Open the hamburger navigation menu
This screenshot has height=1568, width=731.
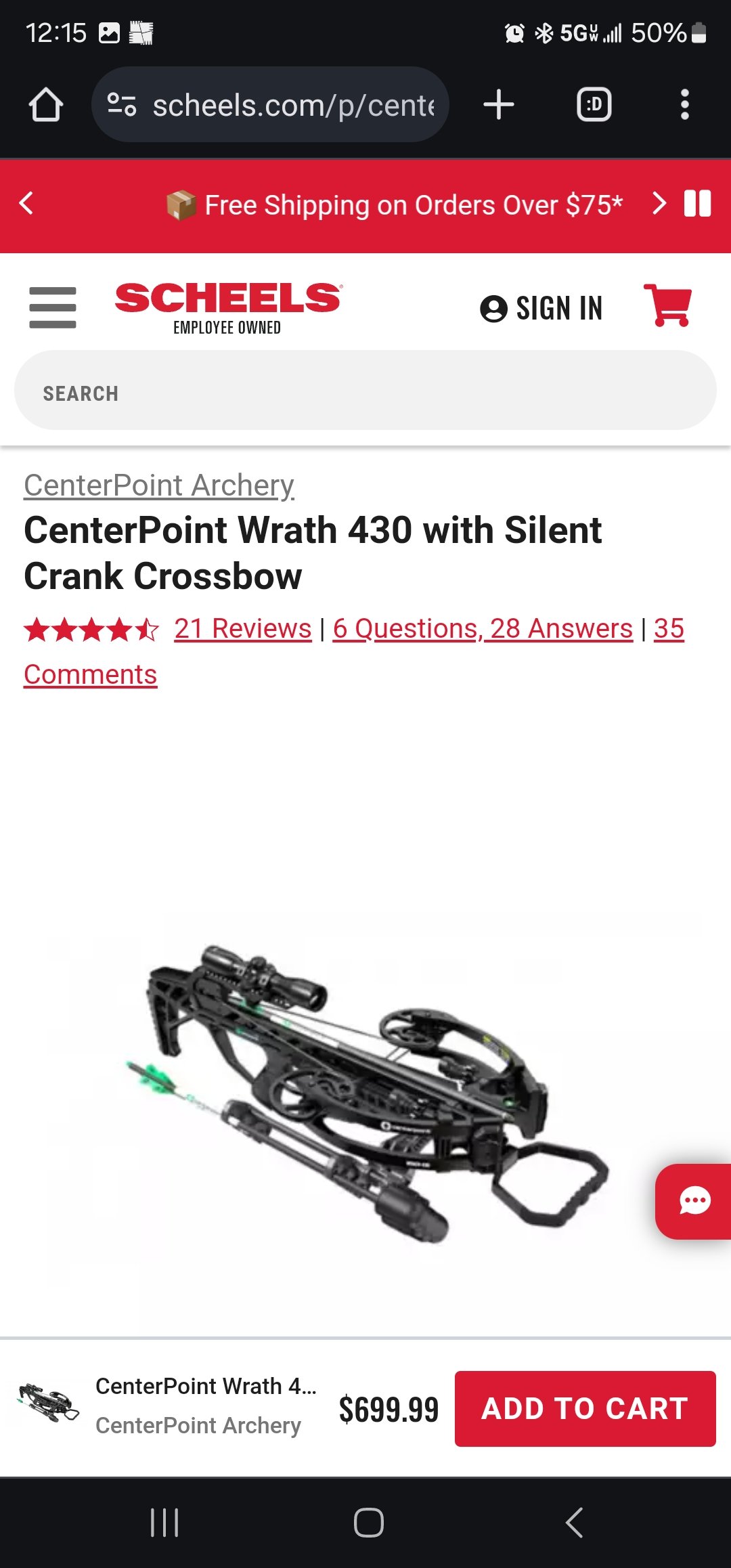click(x=53, y=307)
